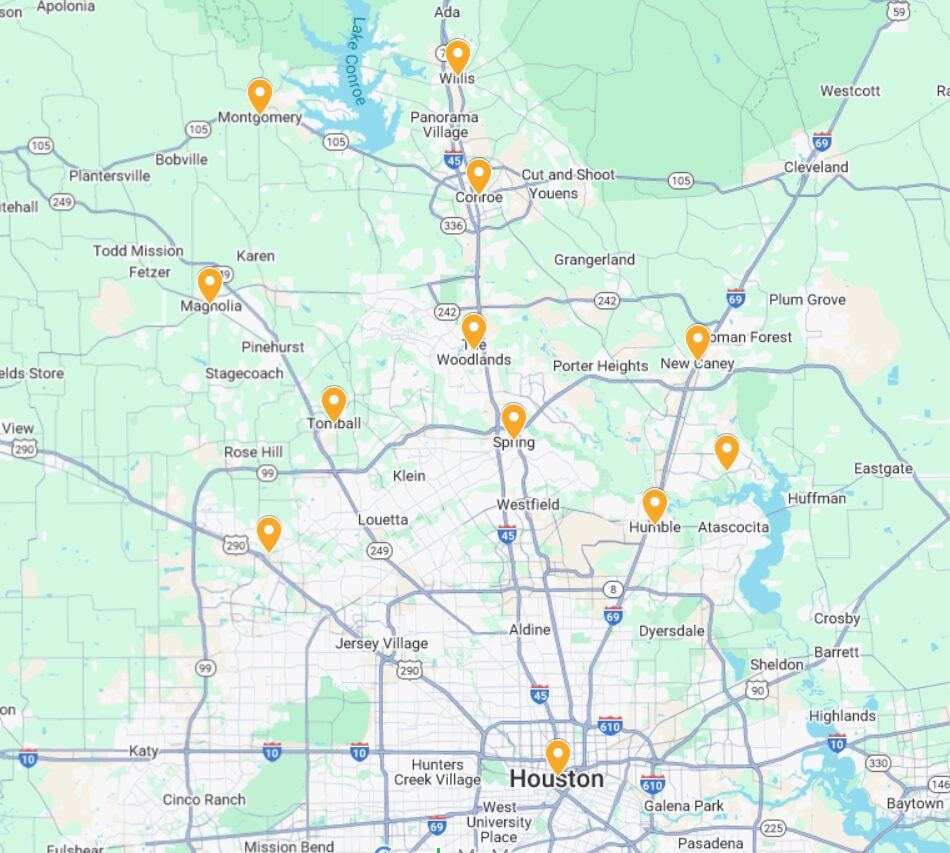Select The Woodlands location pin

(474, 330)
